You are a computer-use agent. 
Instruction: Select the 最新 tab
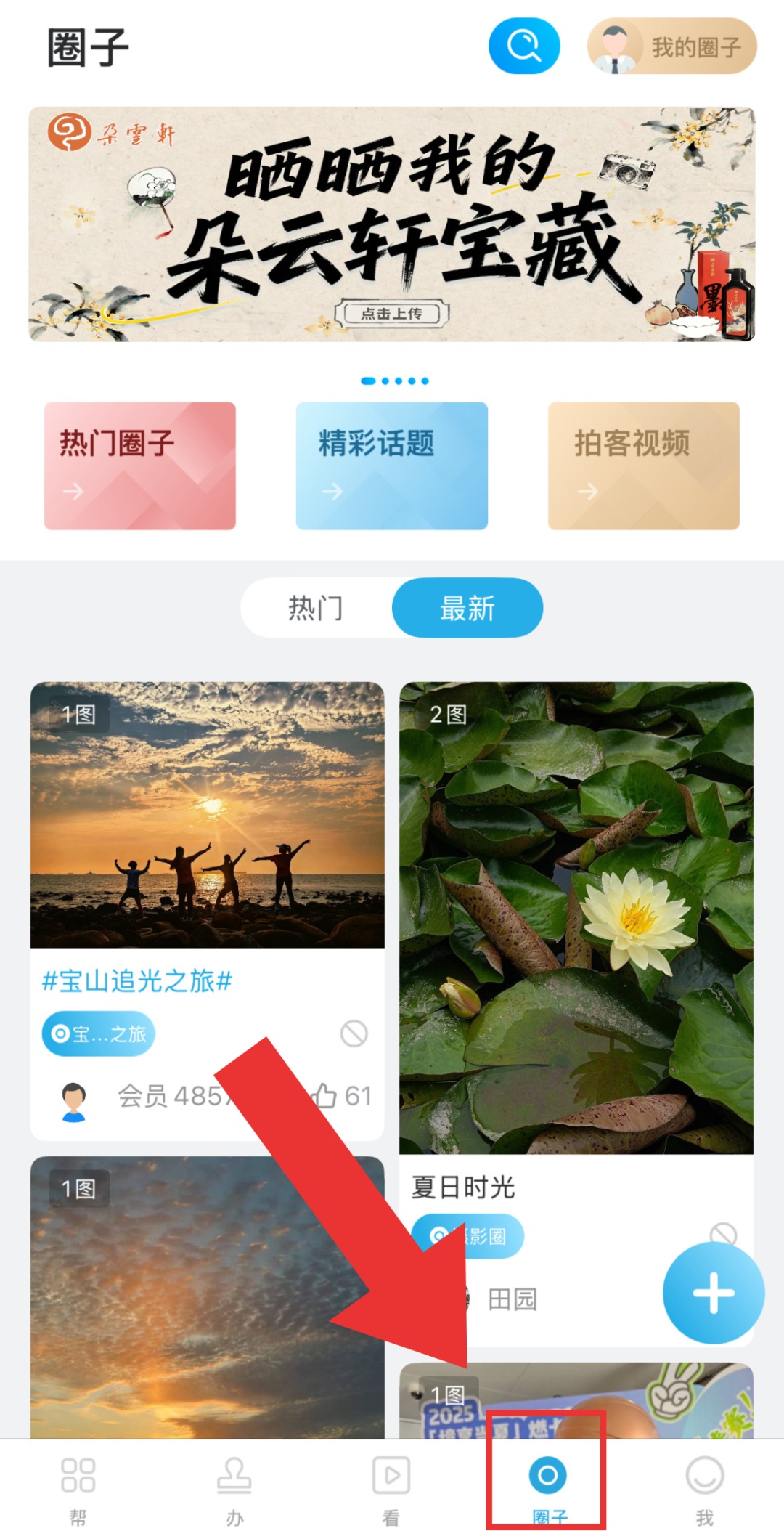tap(467, 608)
